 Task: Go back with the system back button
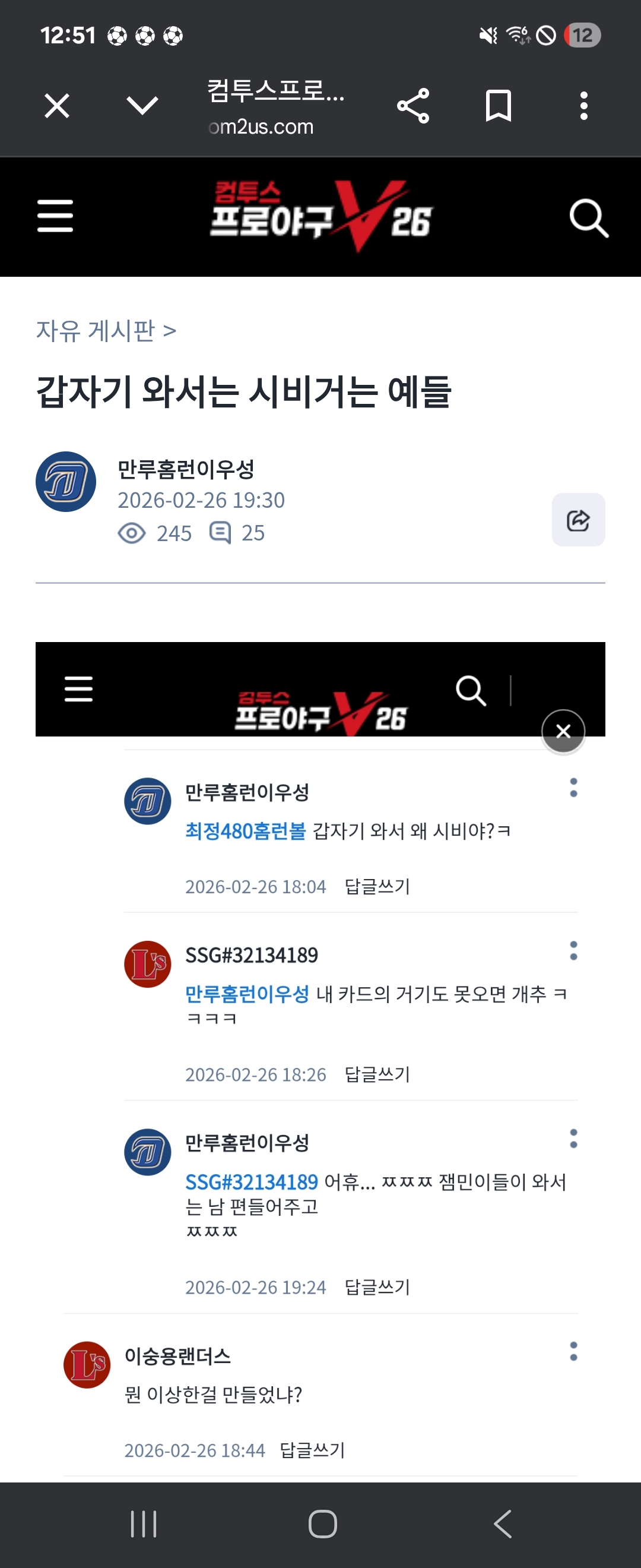(x=502, y=1523)
